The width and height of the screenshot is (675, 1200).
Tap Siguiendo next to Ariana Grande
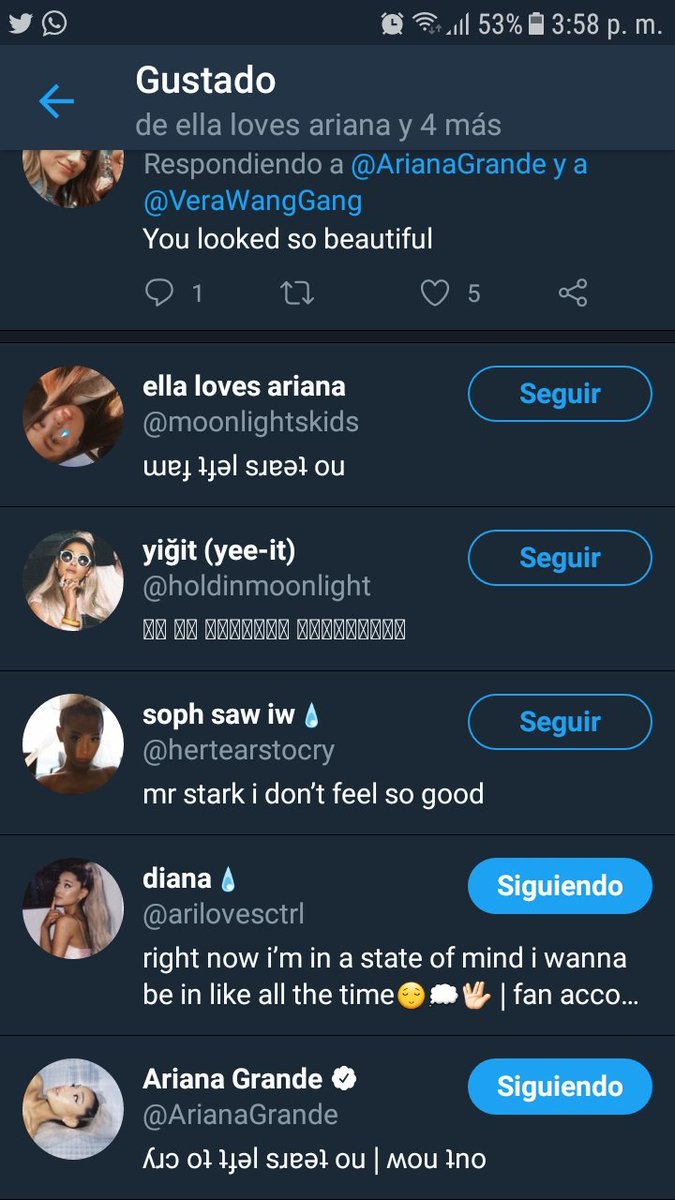[560, 1087]
